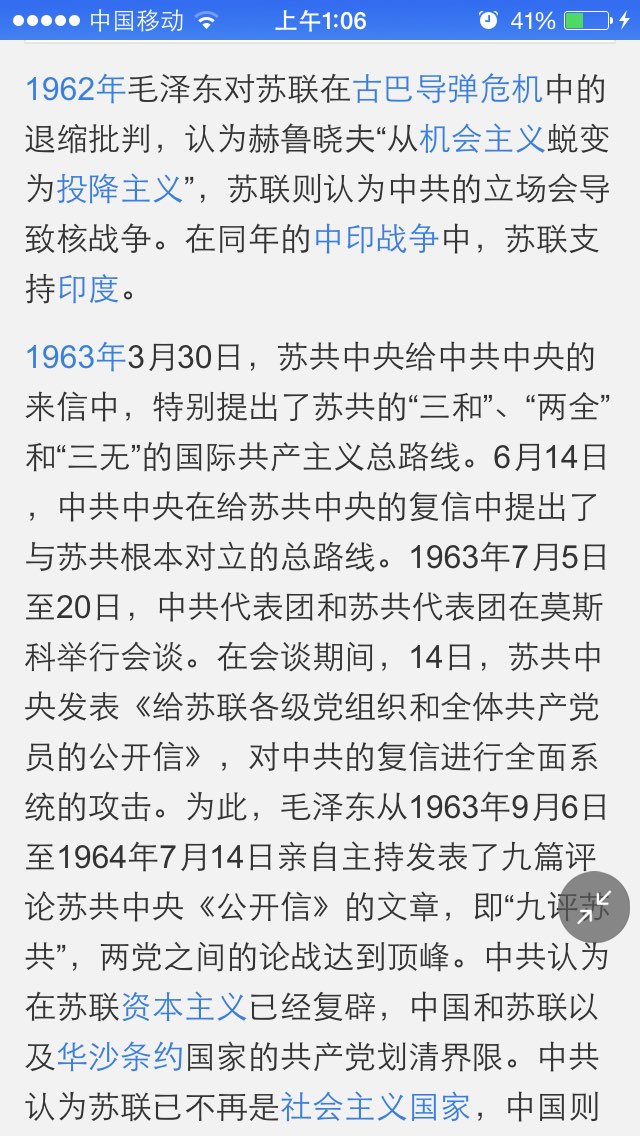Tap the floating collapse arrows button
640x1136 pixels.
594,907
